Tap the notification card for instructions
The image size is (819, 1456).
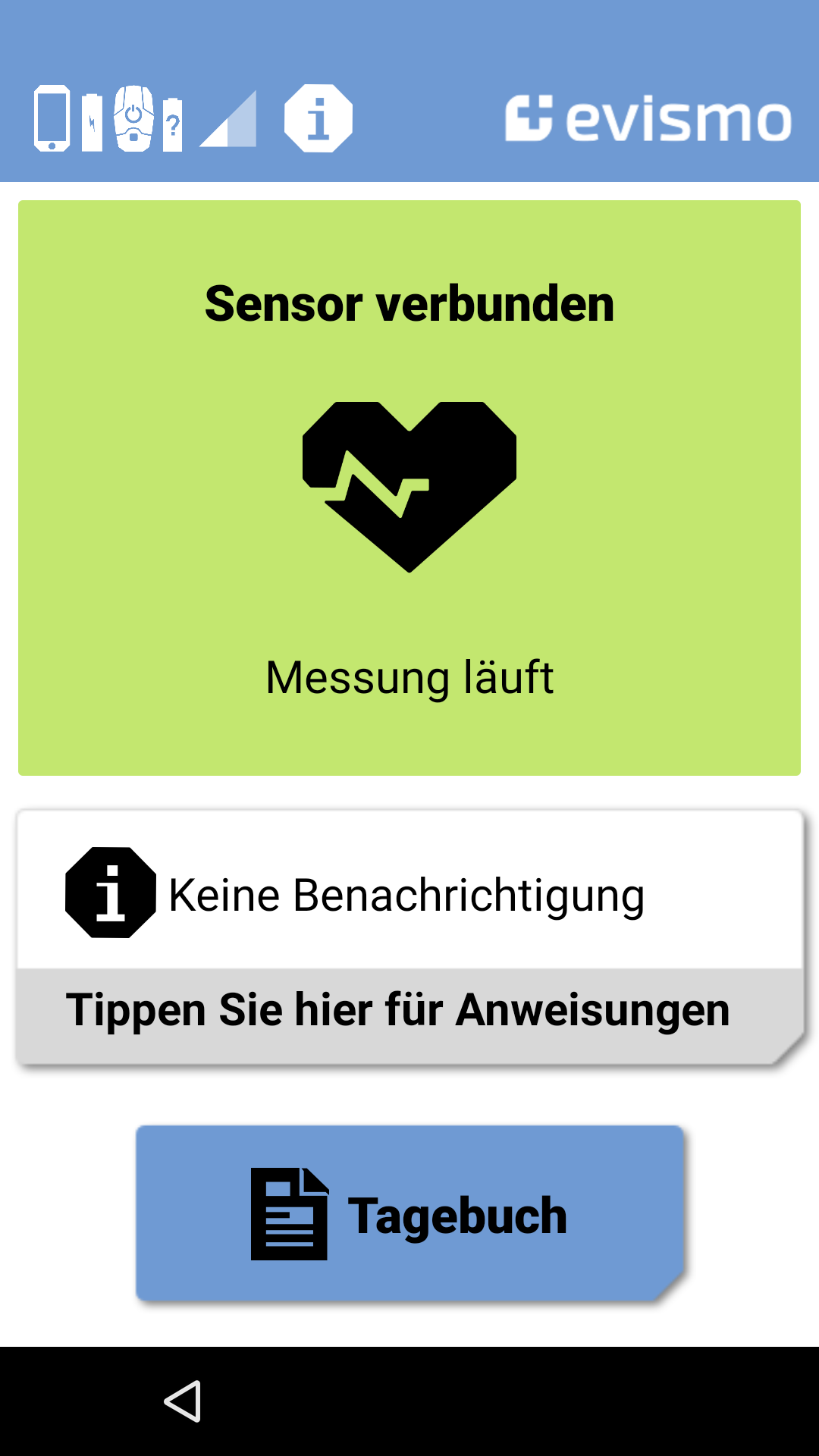click(409, 938)
